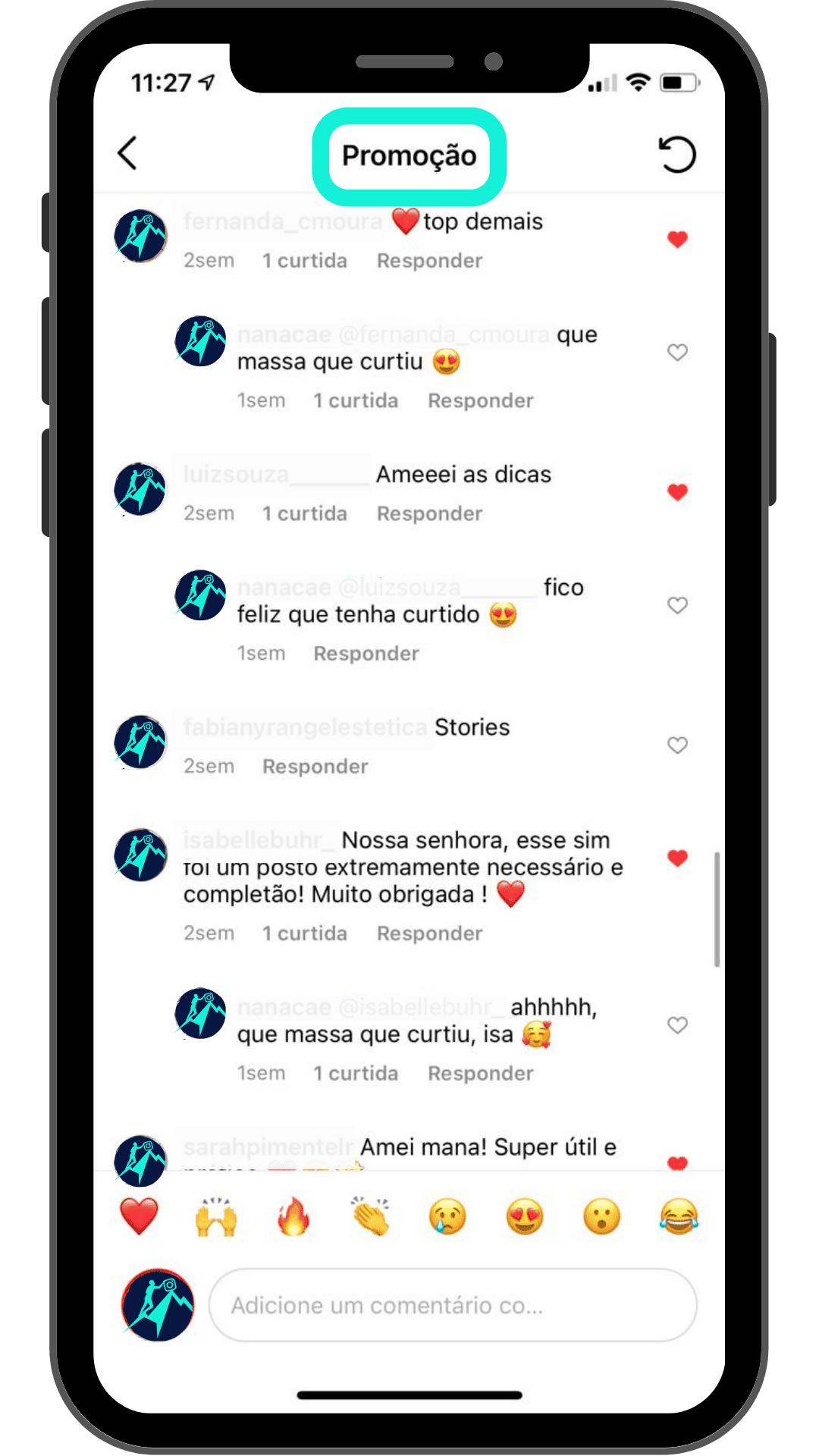Reply to 'fico feliz que tenha curtido'

point(366,654)
